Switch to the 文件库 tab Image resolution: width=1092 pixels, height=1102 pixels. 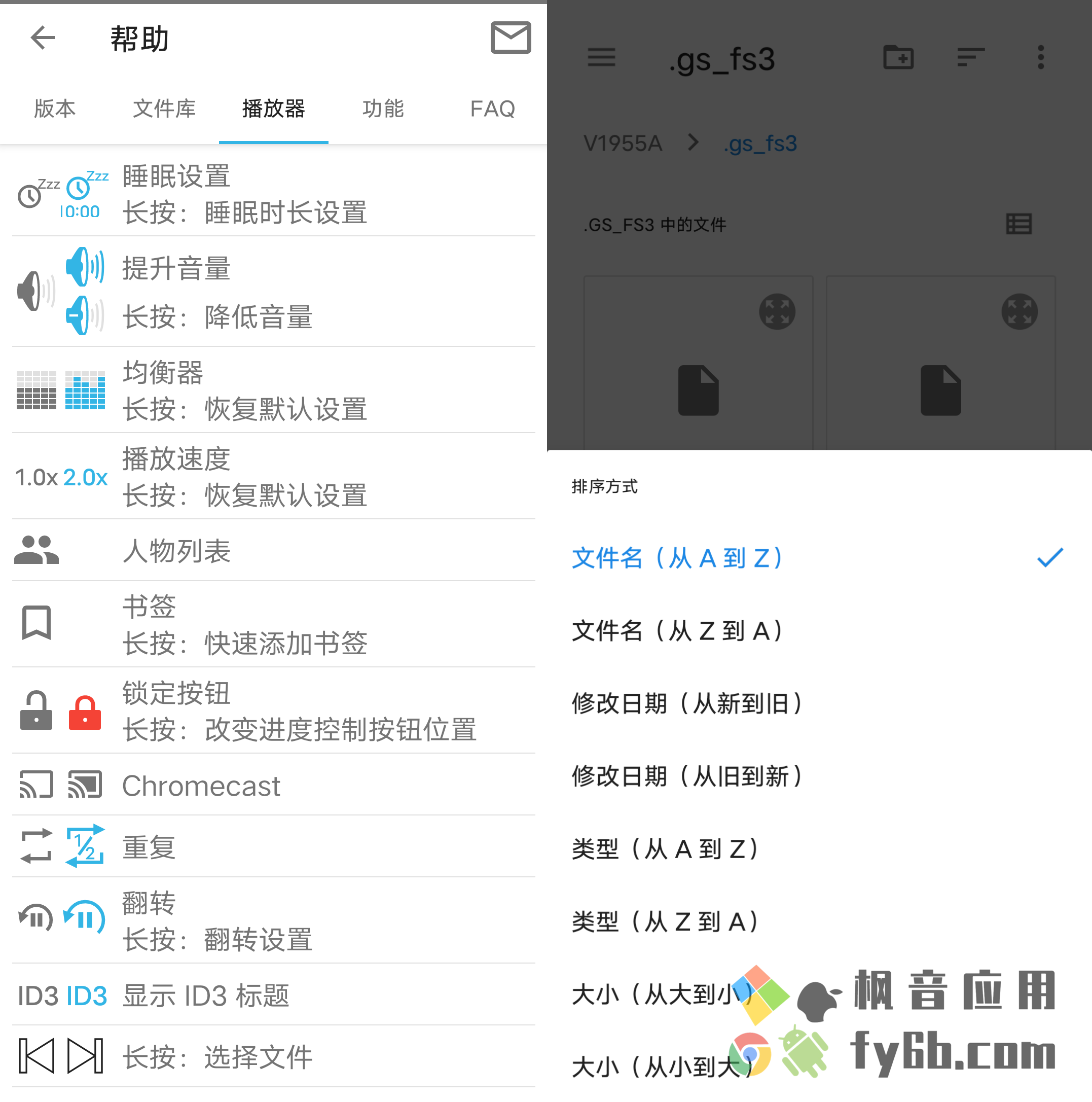(164, 109)
